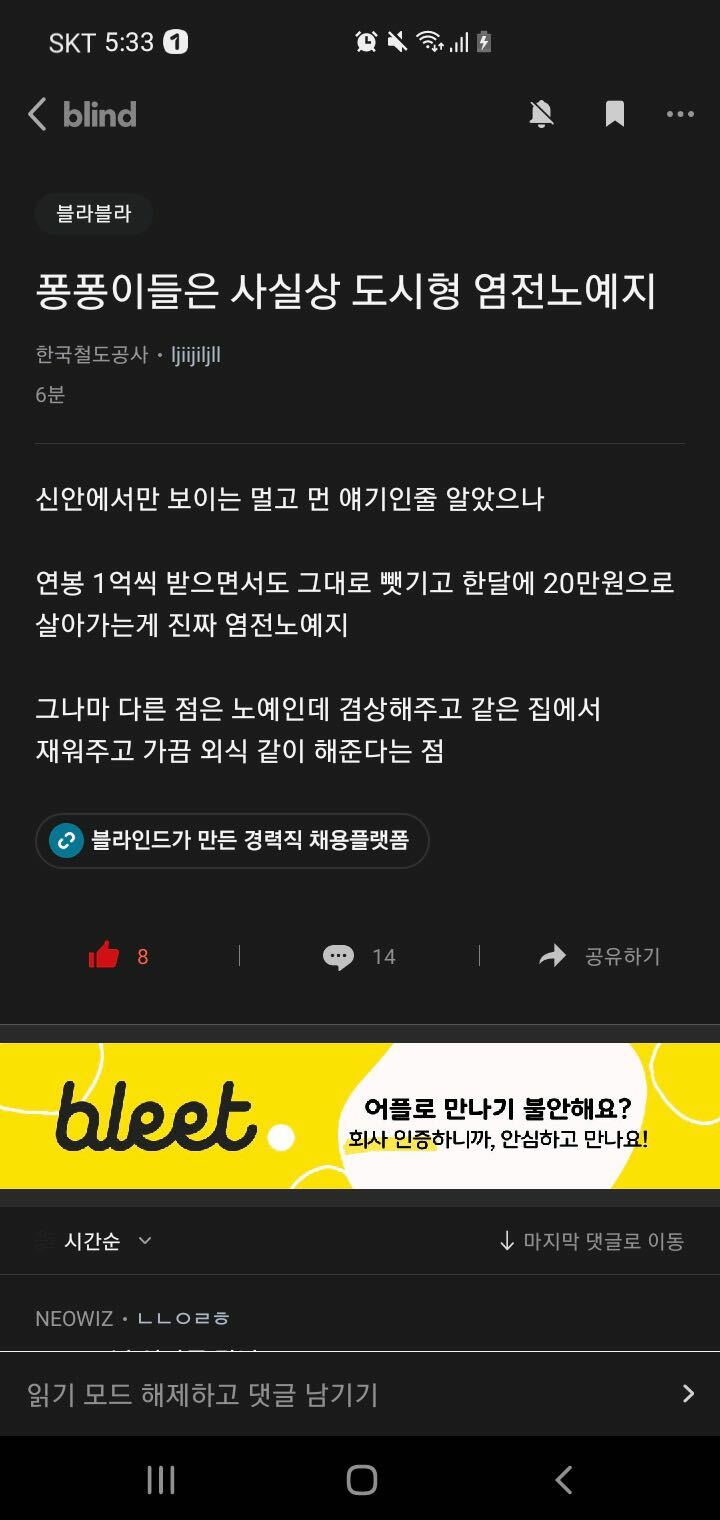Tap 읽기 모드 해제하고 댓글 남기기
The image size is (720, 1520).
tap(360, 1394)
